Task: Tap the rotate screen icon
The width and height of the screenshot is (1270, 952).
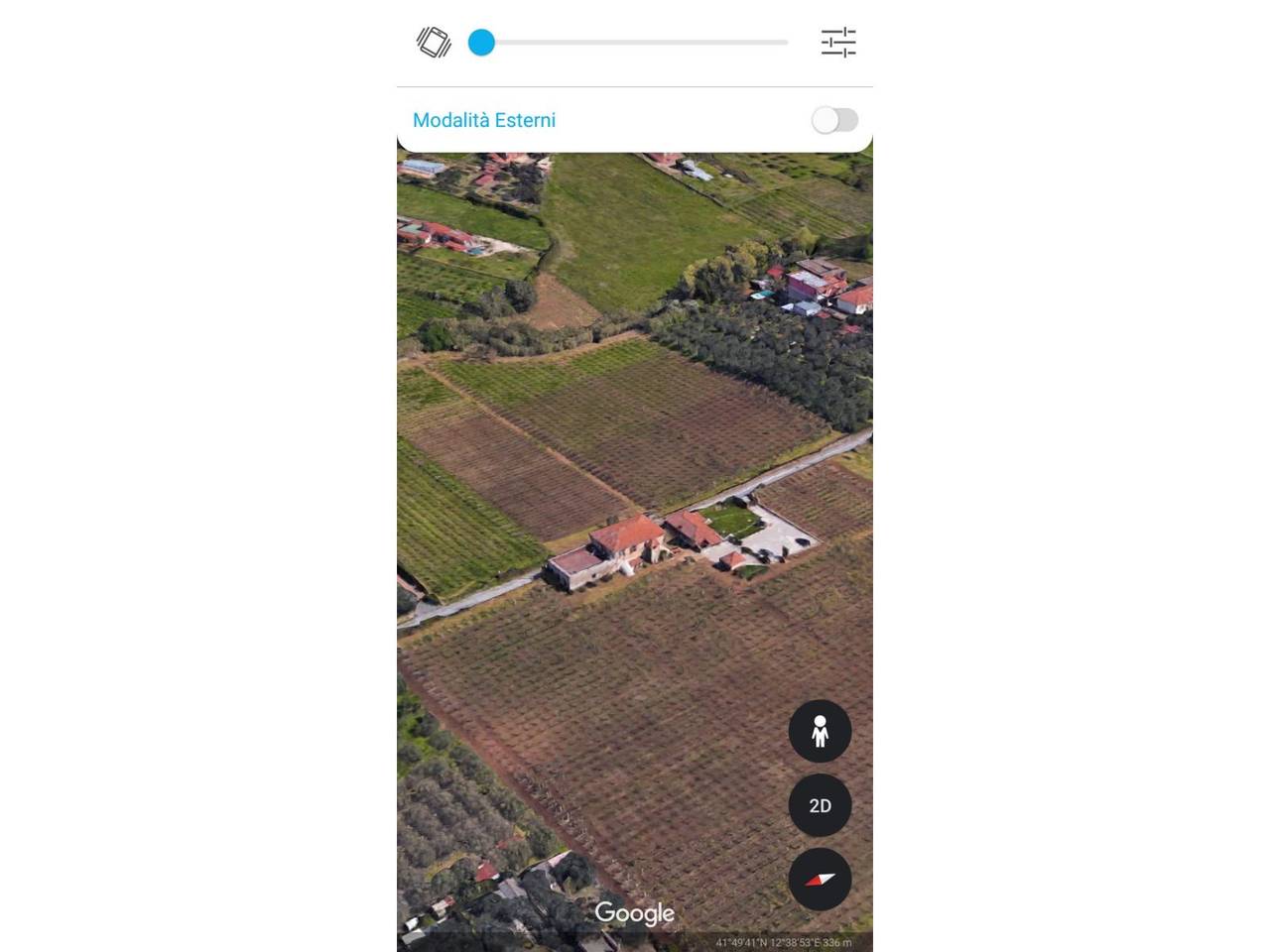Action: (x=434, y=43)
